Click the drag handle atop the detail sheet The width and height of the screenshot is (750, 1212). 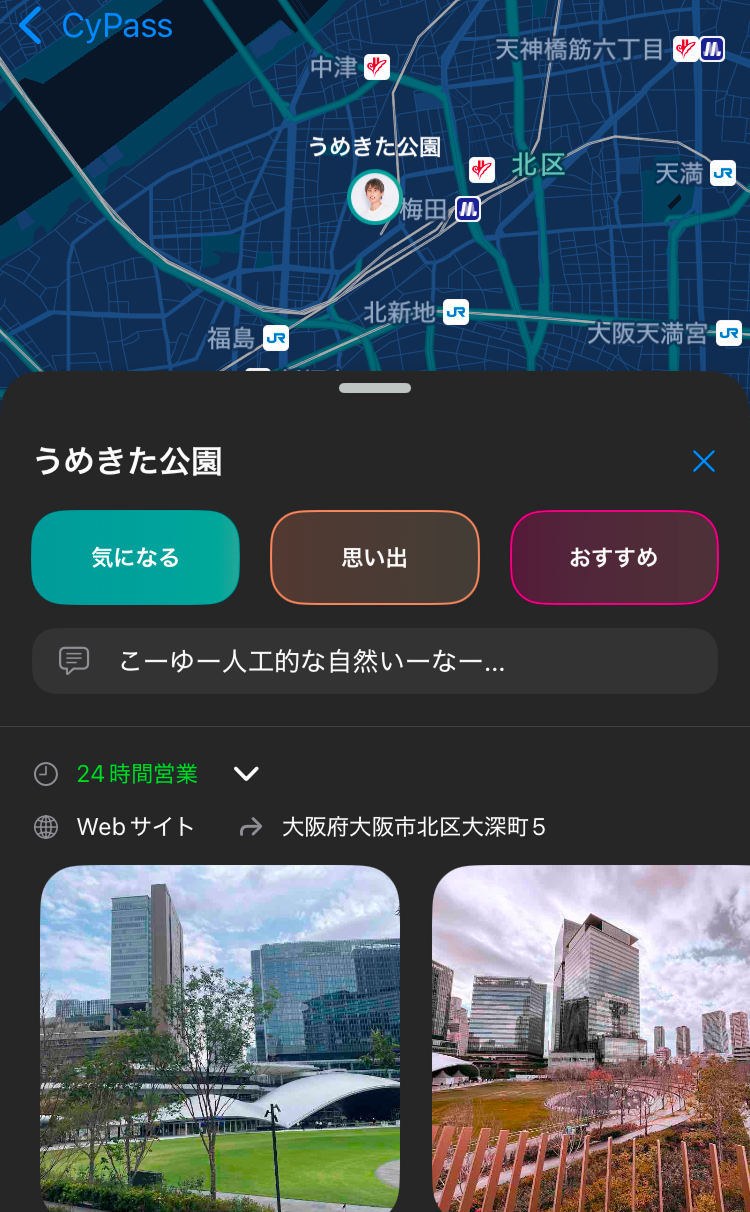point(374,387)
